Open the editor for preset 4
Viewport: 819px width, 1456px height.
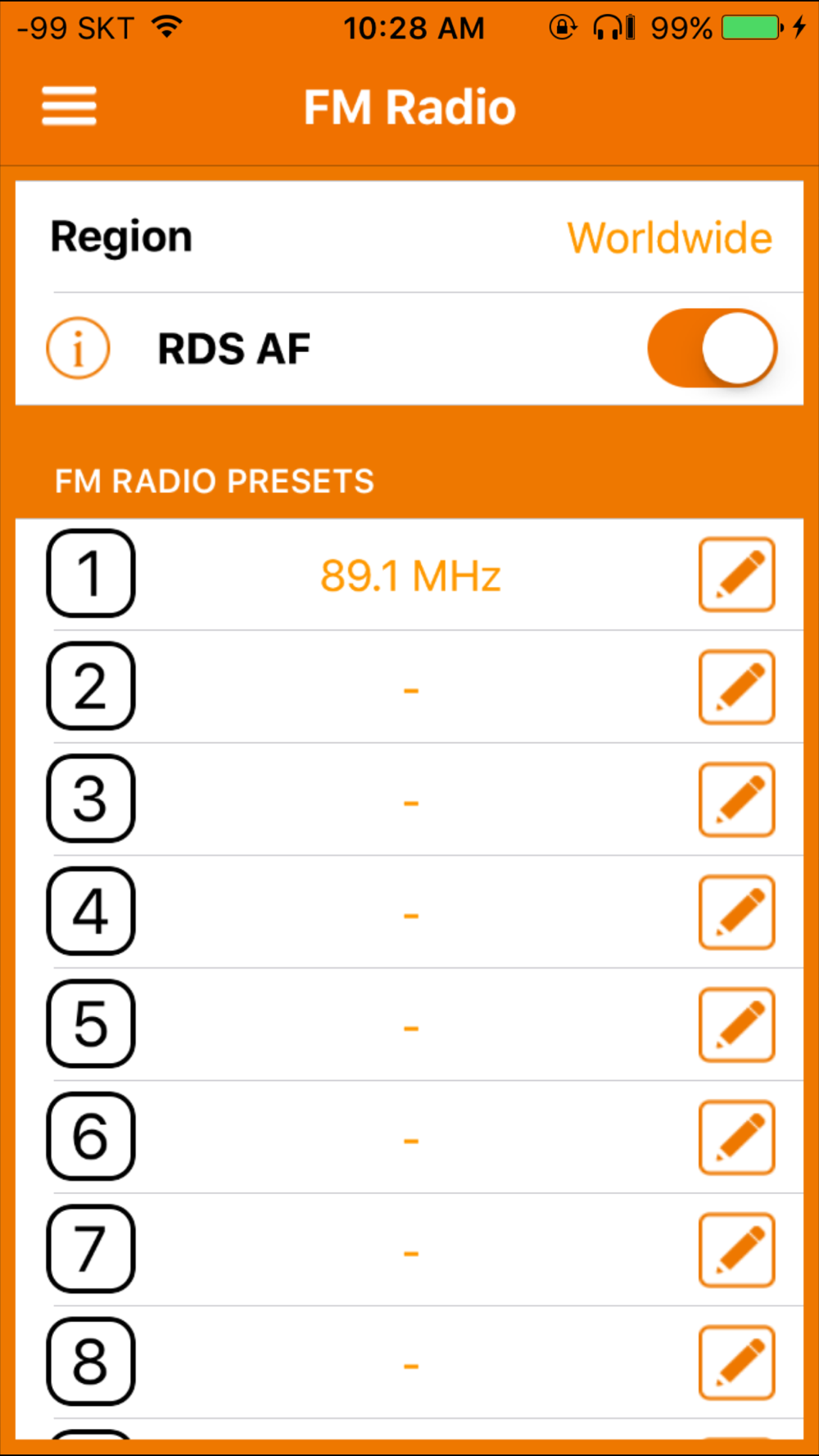[x=736, y=912]
